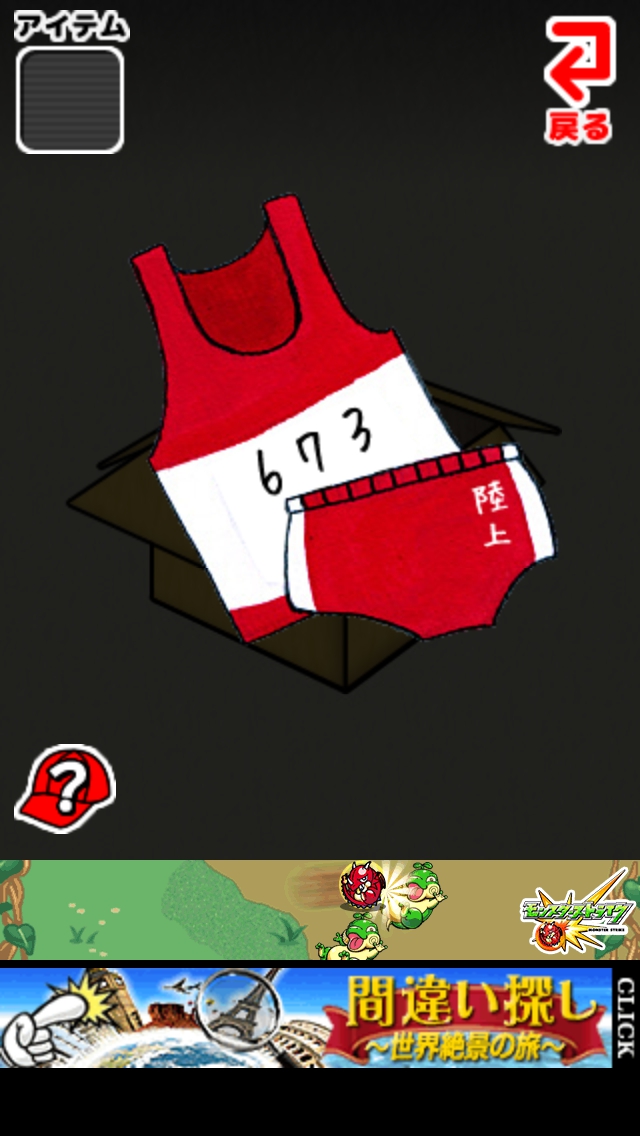Select the empty アイテム item slot
640x1136 pixels.
70,100
